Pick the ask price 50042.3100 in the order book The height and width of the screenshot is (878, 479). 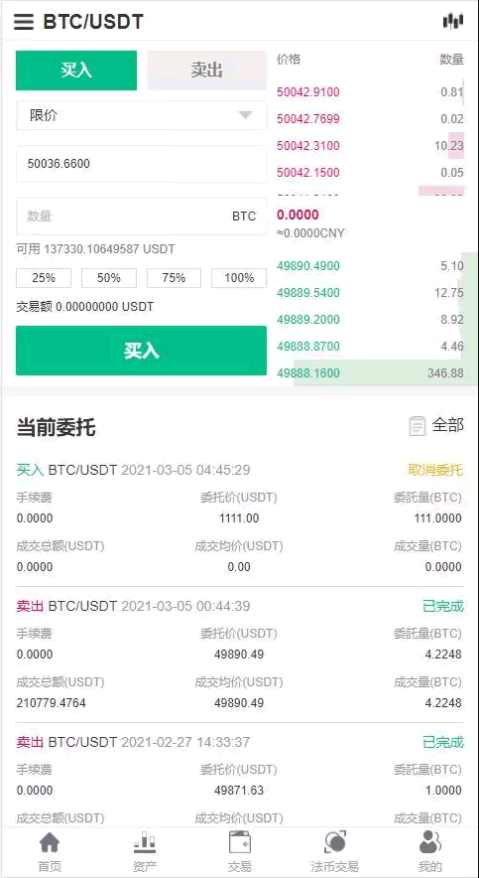click(x=308, y=146)
